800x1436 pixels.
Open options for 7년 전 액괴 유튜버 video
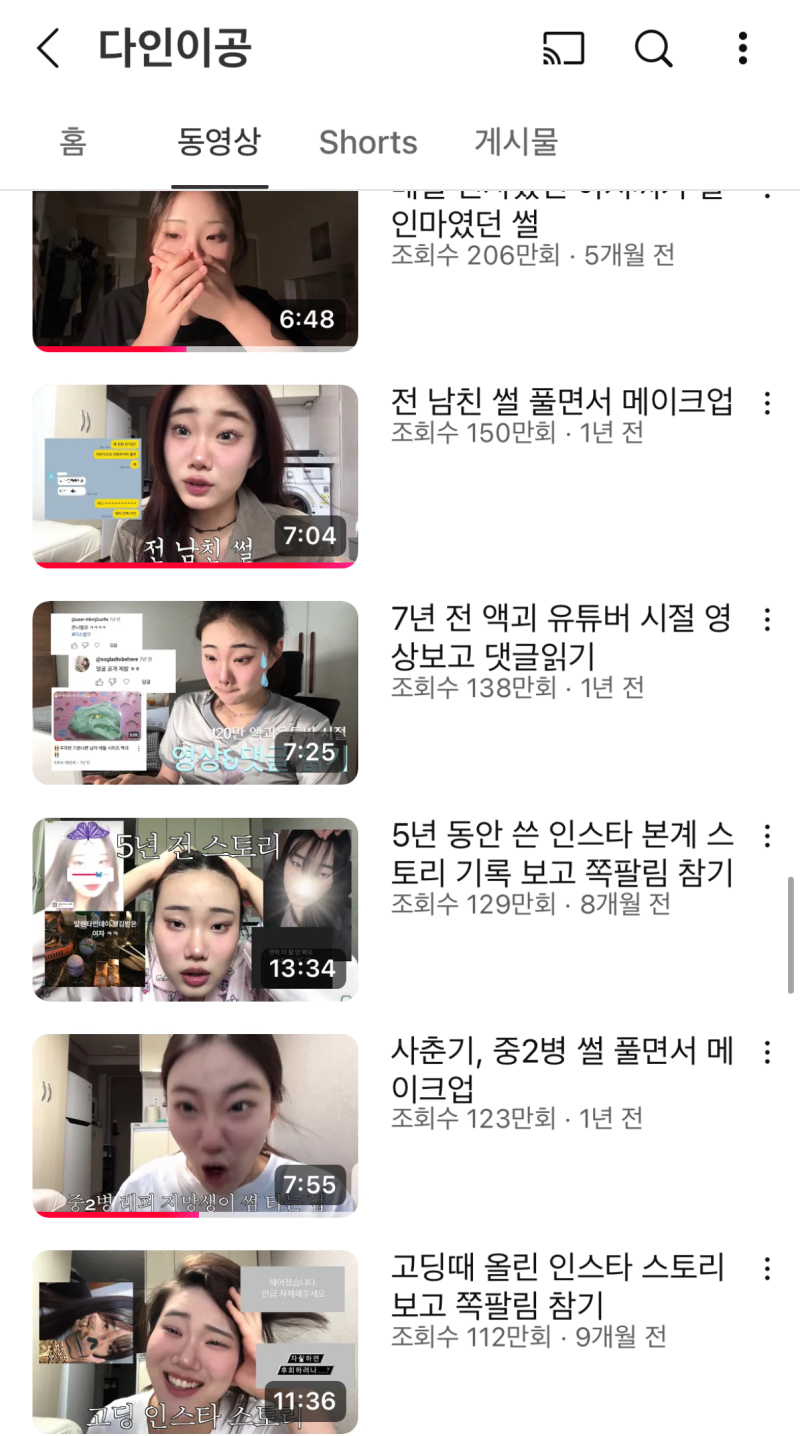pyautogui.click(x=767, y=620)
